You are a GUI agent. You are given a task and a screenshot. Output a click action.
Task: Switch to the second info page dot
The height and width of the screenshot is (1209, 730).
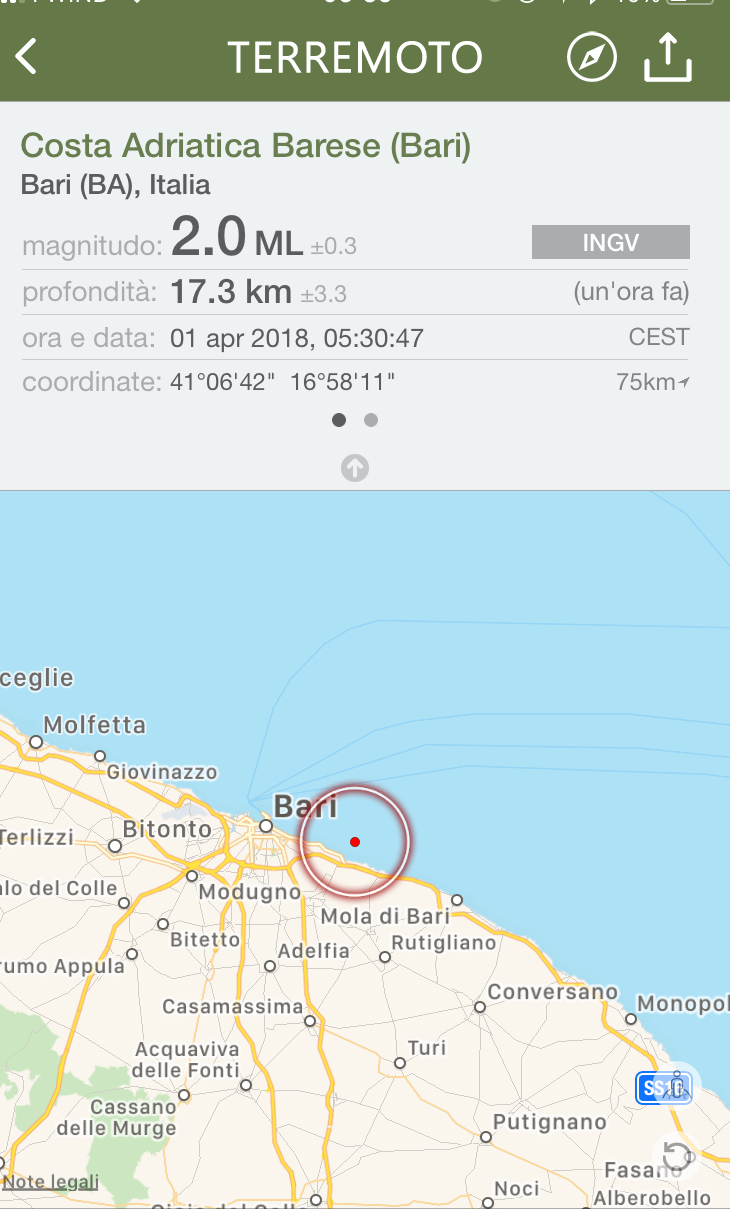pyautogui.click(x=371, y=420)
